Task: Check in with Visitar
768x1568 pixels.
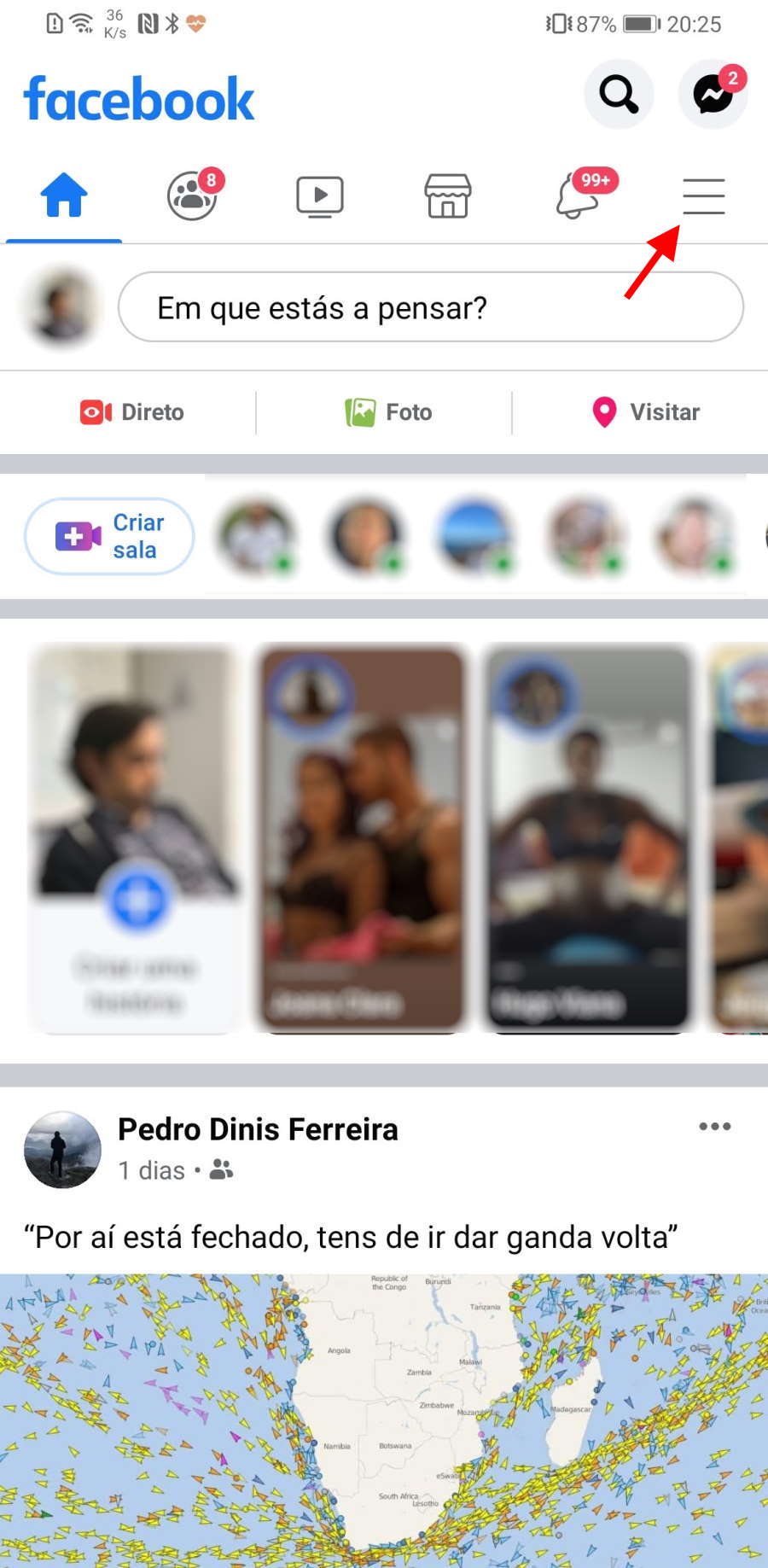Action: 646,412
